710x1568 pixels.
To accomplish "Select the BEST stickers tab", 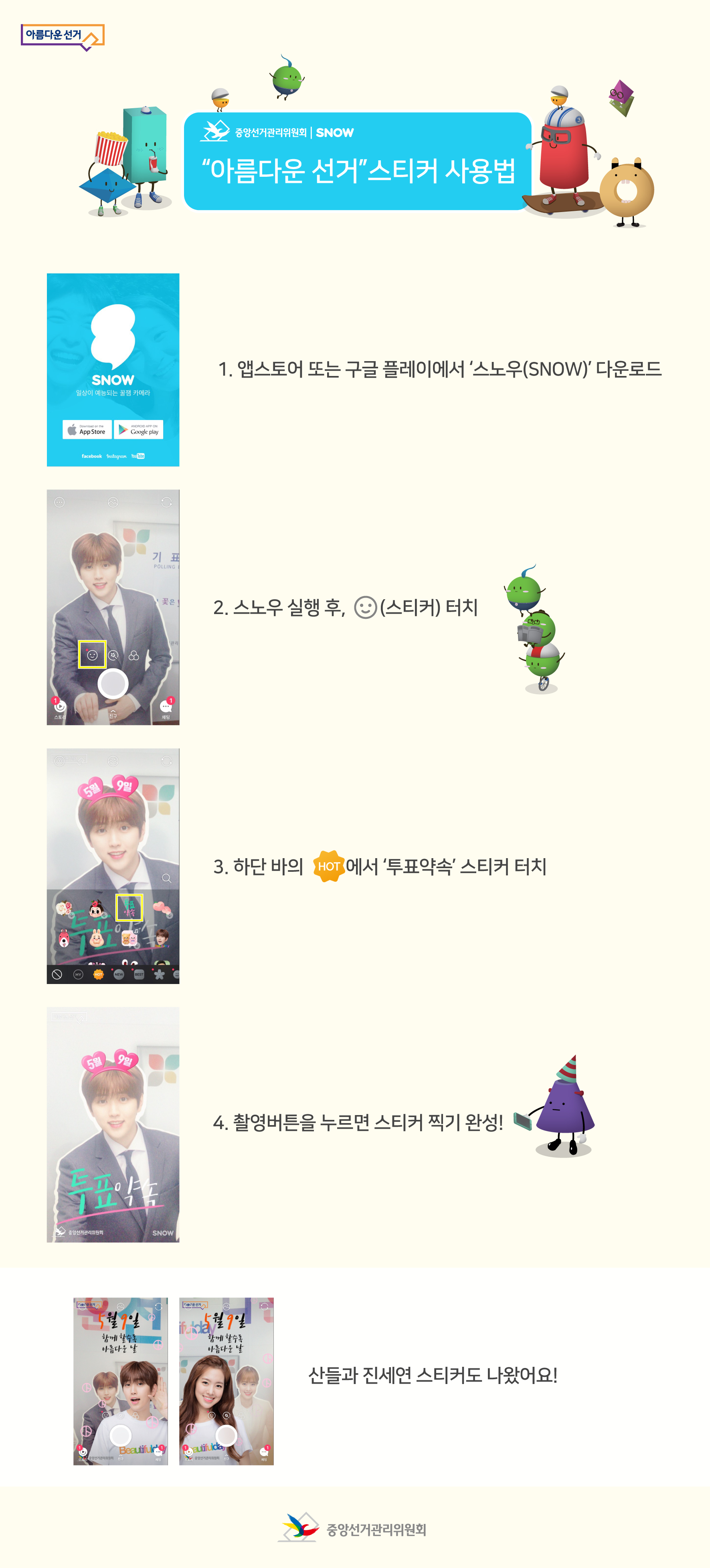I will click(x=140, y=974).
